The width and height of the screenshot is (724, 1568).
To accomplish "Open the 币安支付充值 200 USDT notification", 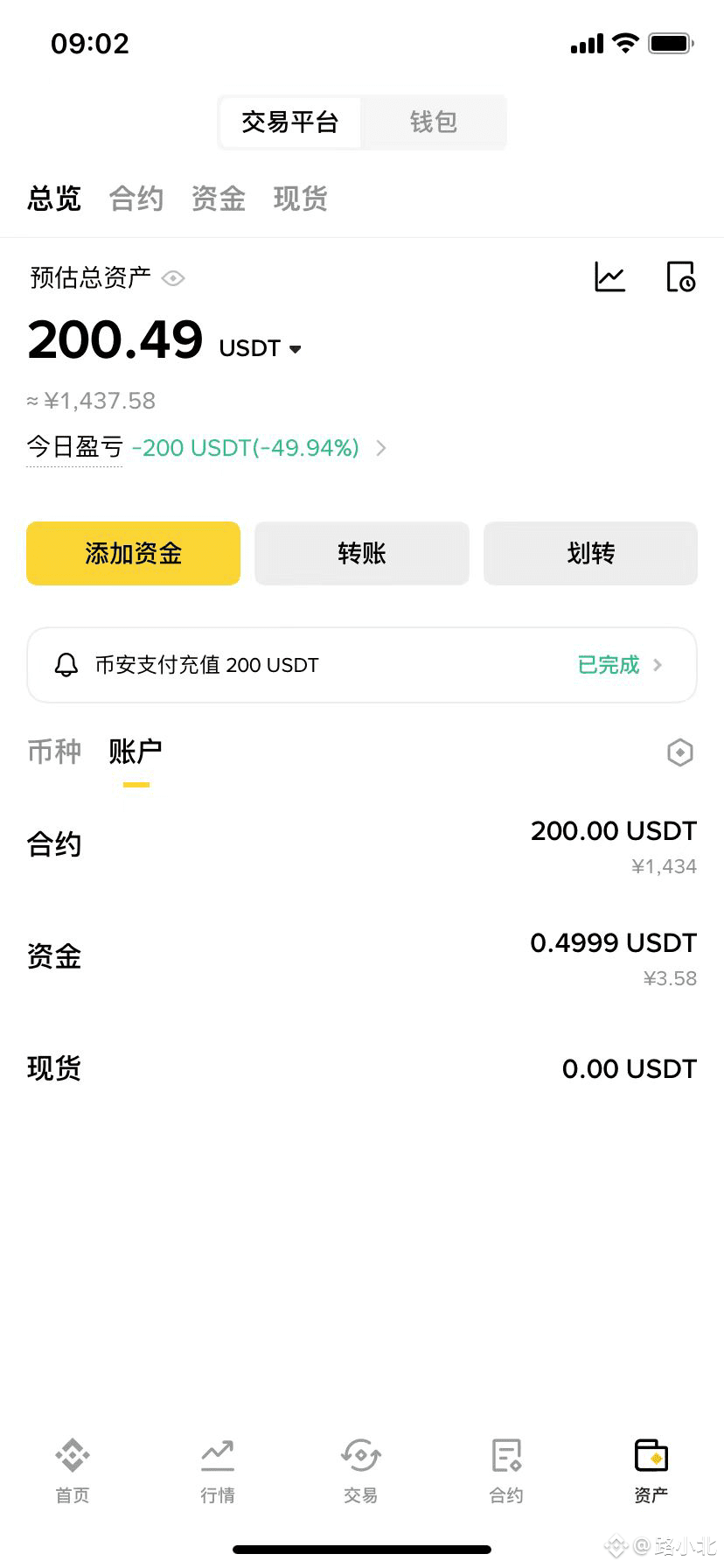I will [362, 665].
